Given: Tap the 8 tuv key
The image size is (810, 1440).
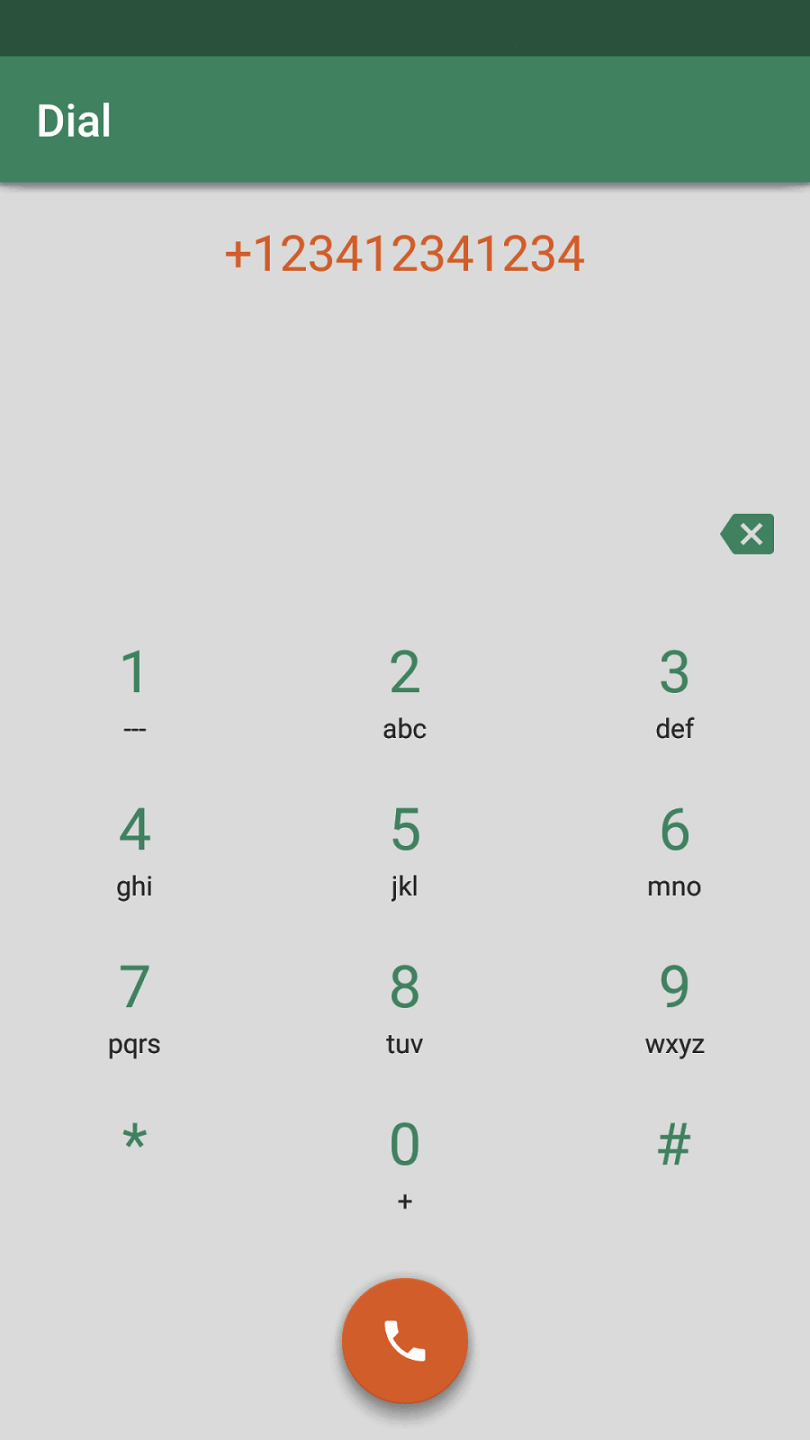Looking at the screenshot, I should tap(404, 1006).
